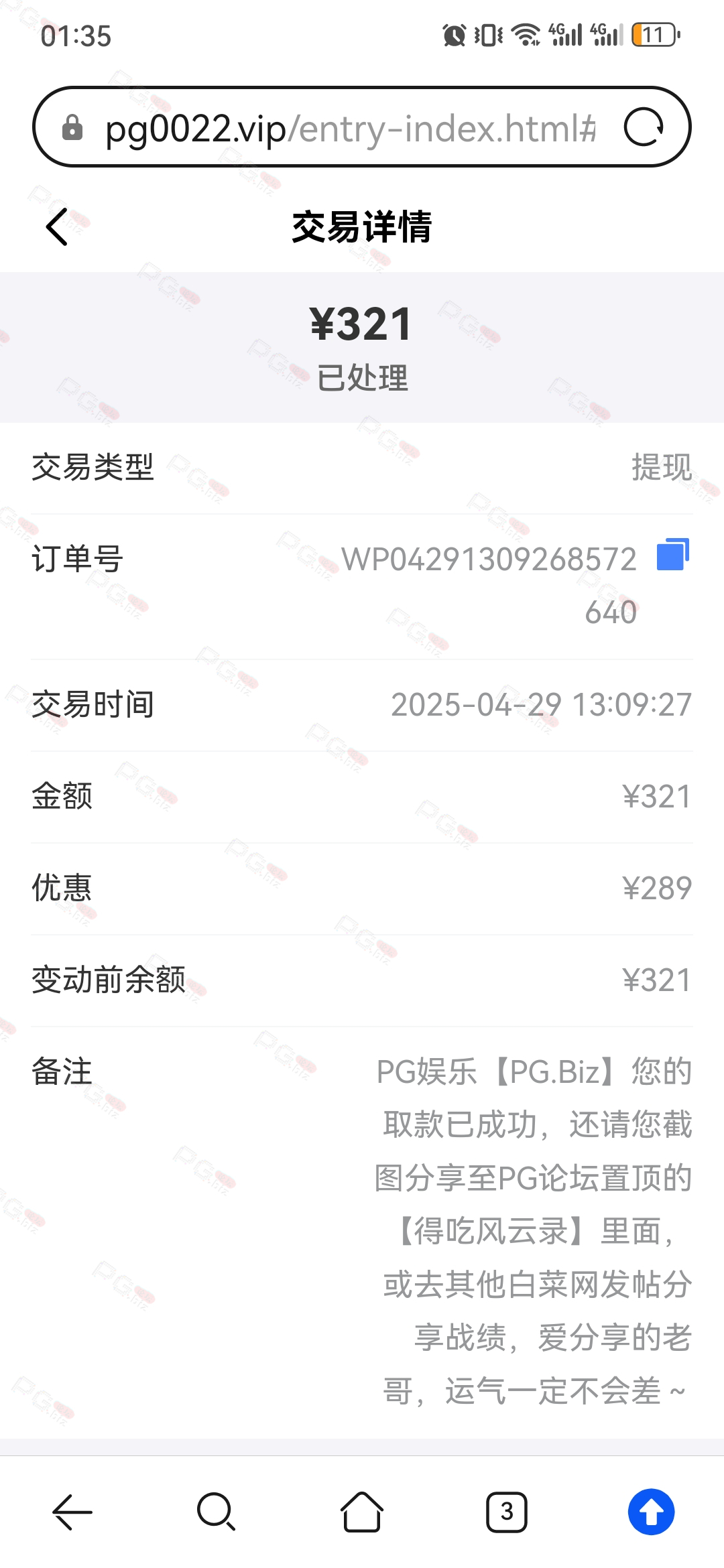Go back from the 交易详情 page
724x1568 pixels.
(58, 226)
